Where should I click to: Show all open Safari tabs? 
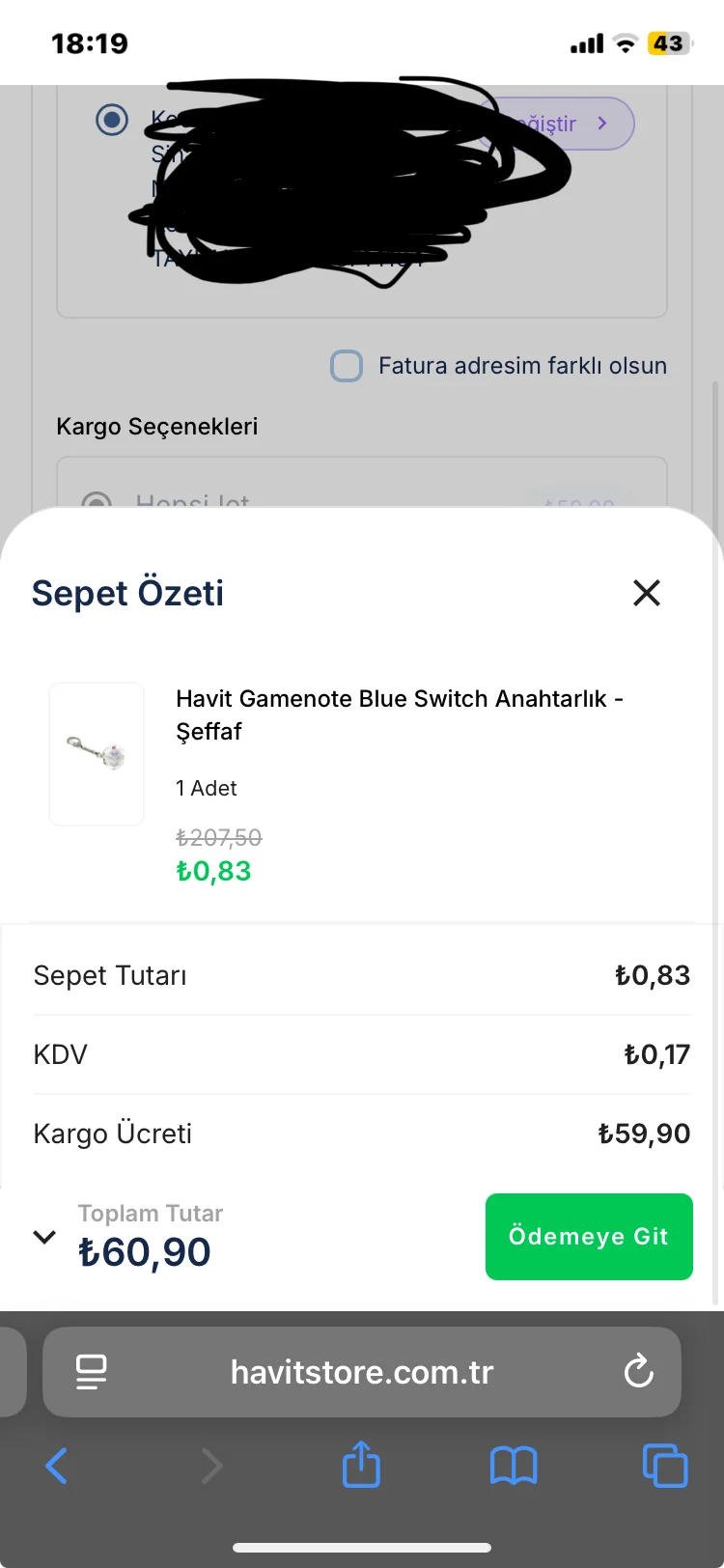click(665, 1466)
